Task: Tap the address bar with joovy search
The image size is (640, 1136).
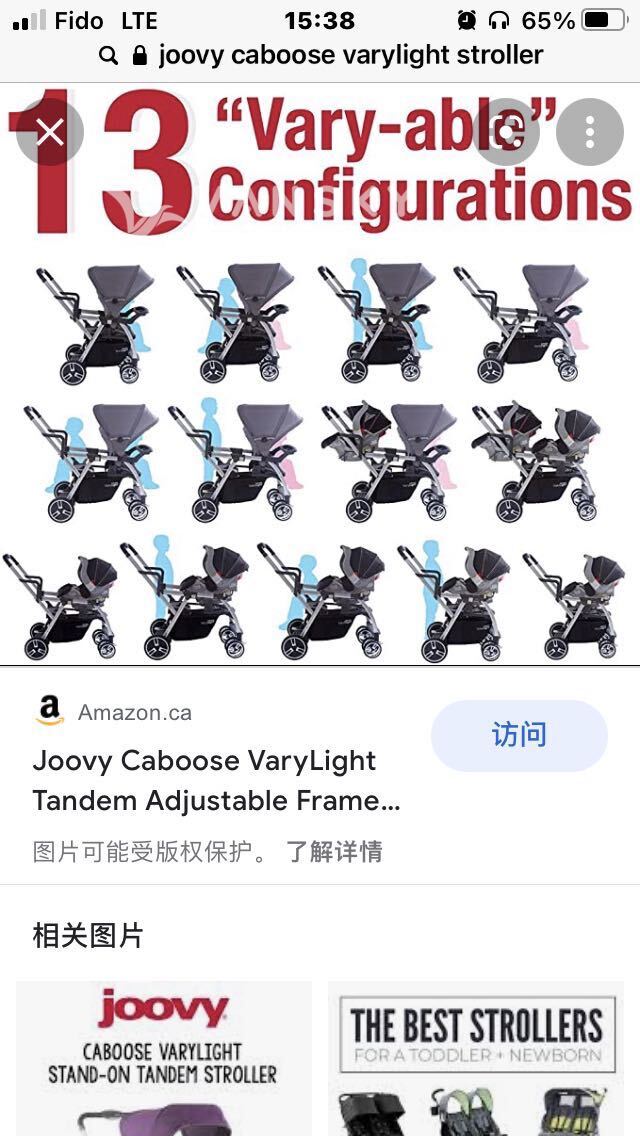Action: click(x=322, y=55)
